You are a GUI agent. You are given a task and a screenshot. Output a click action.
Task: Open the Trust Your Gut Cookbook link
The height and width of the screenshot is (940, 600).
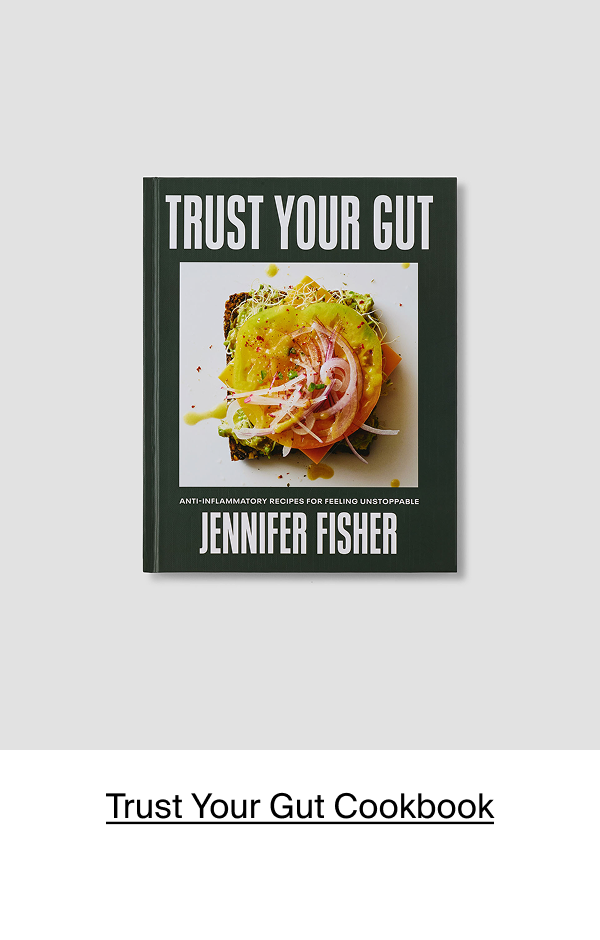point(300,806)
